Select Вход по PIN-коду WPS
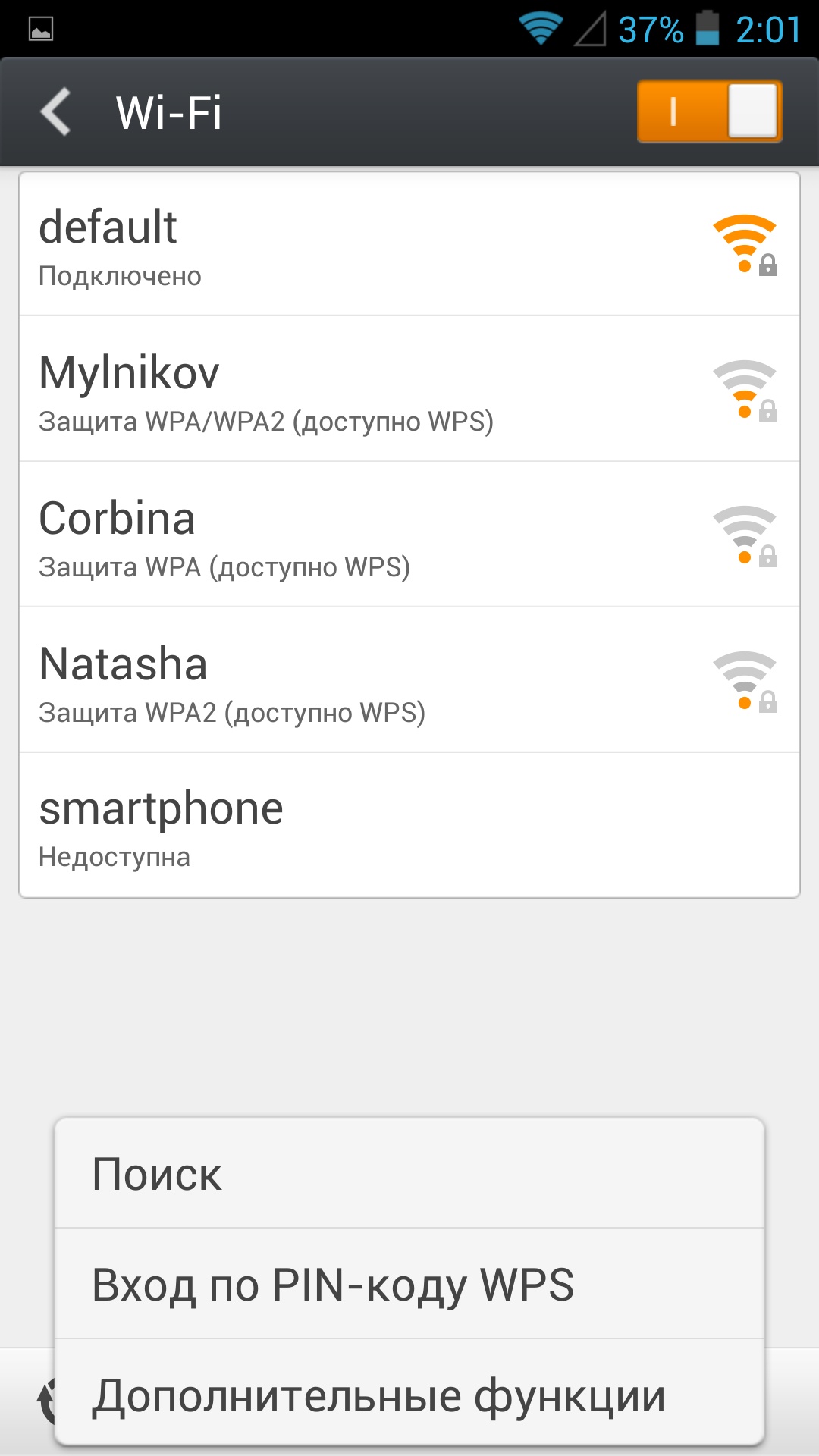 click(x=409, y=1284)
